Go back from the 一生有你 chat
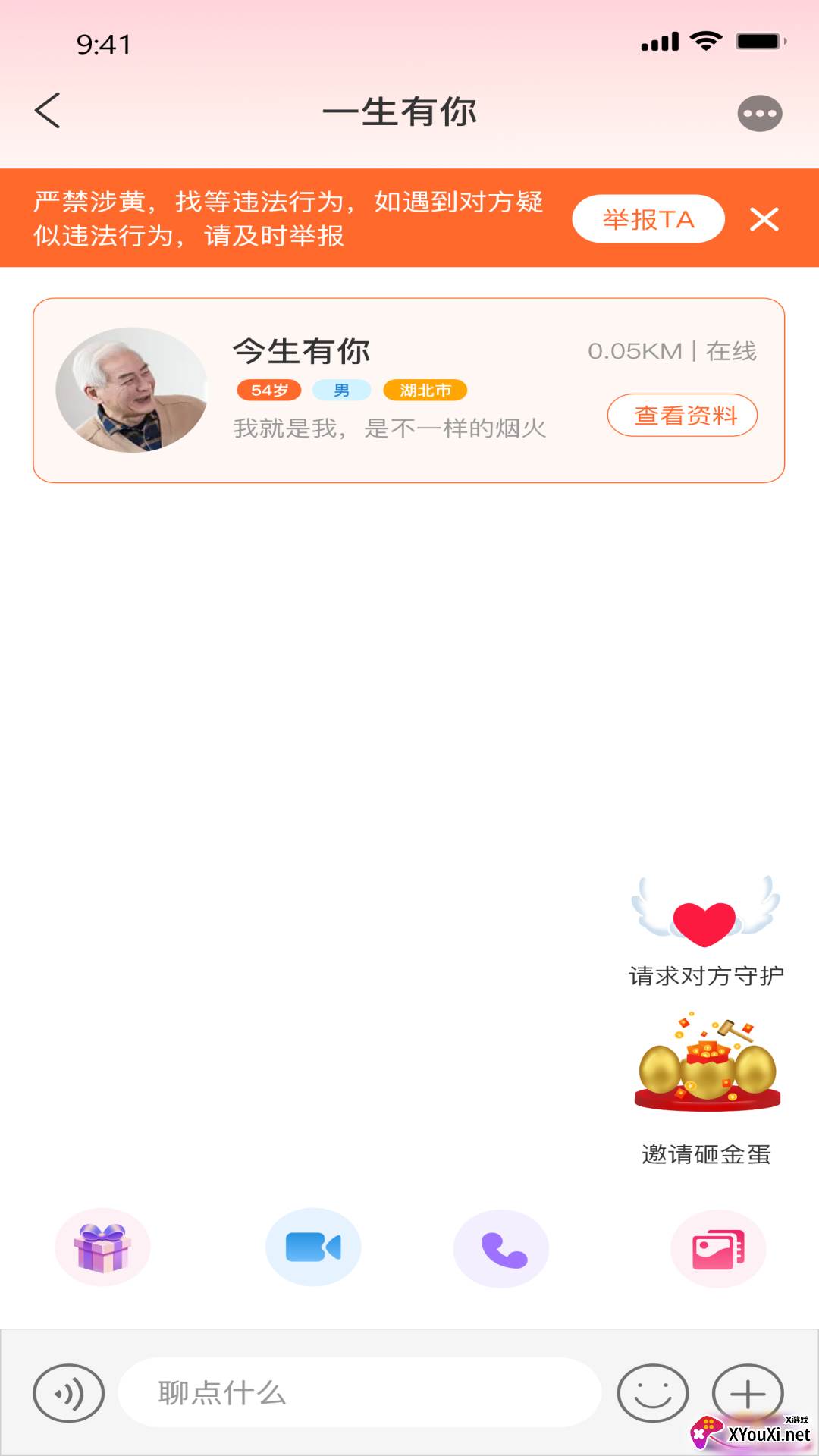819x1456 pixels. tap(48, 111)
